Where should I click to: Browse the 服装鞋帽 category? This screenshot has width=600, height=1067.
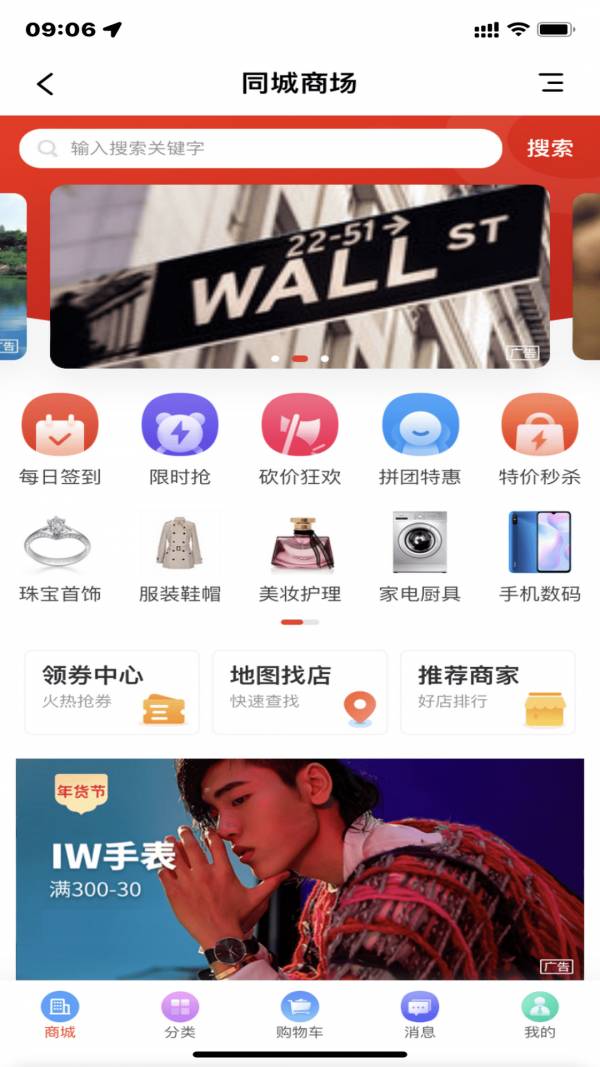[x=180, y=556]
